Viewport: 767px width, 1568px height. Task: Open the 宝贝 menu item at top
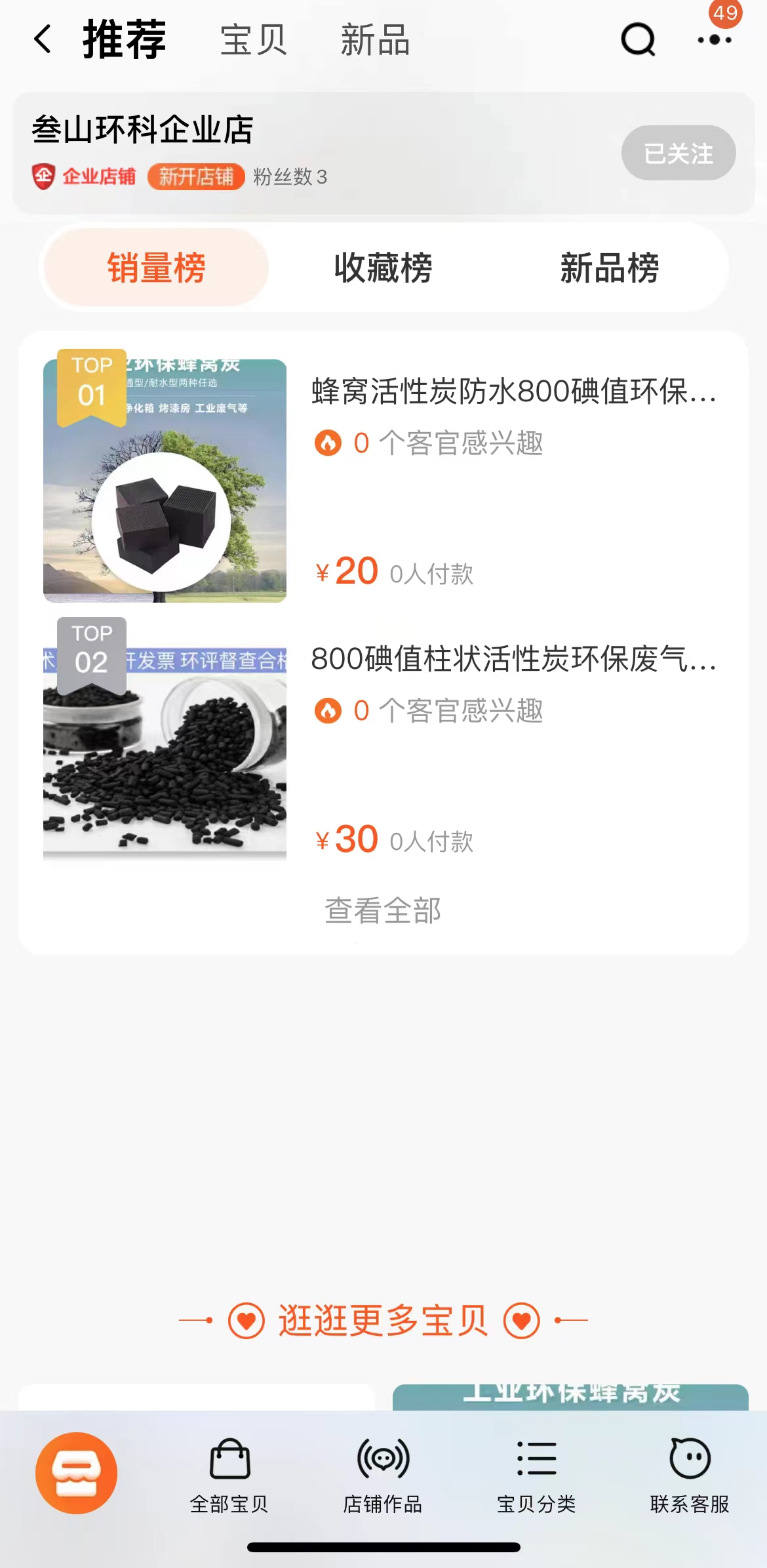[x=254, y=41]
